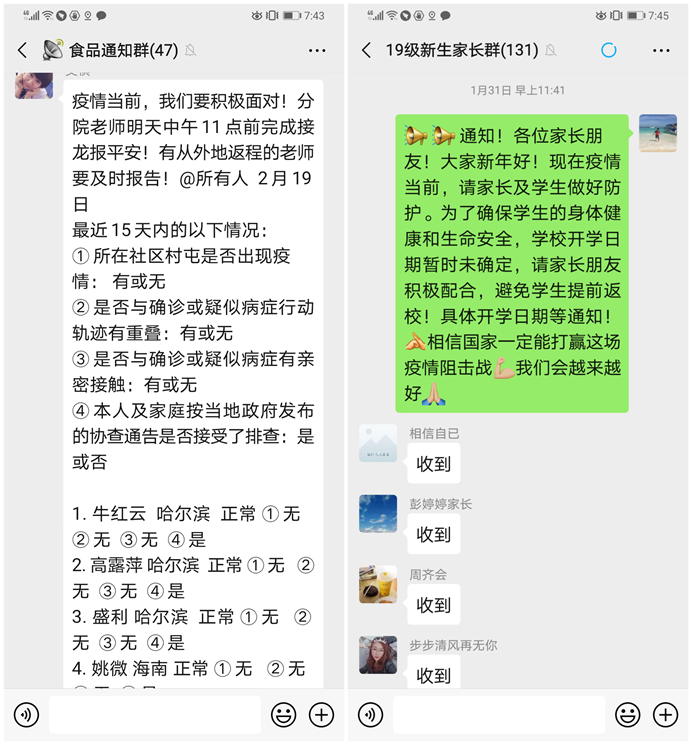692x745 pixels.
Task: Open overflow menu of 19级新生家长群
Action: [x=661, y=50]
